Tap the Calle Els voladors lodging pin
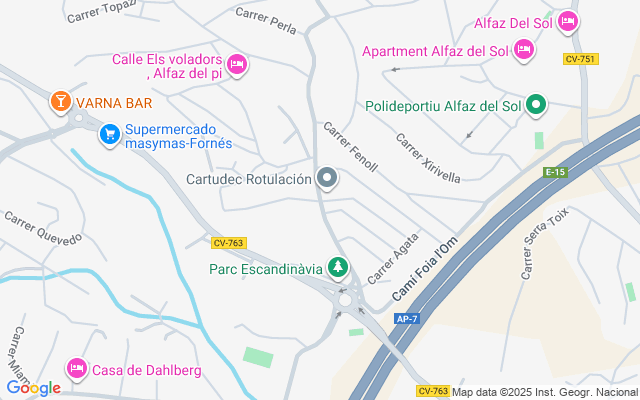 pos(237,65)
